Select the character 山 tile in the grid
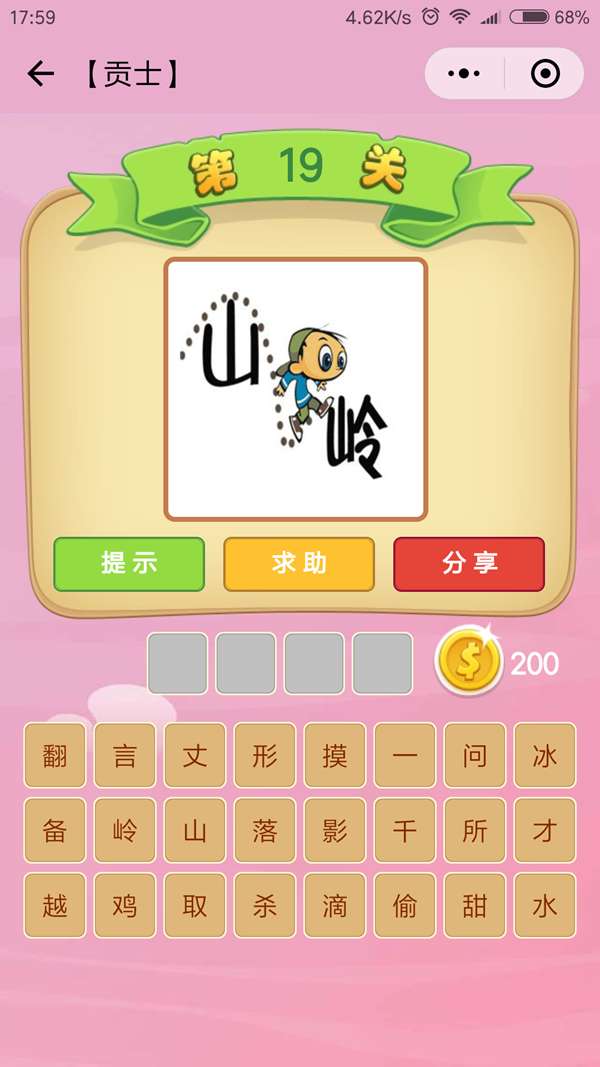 click(195, 830)
